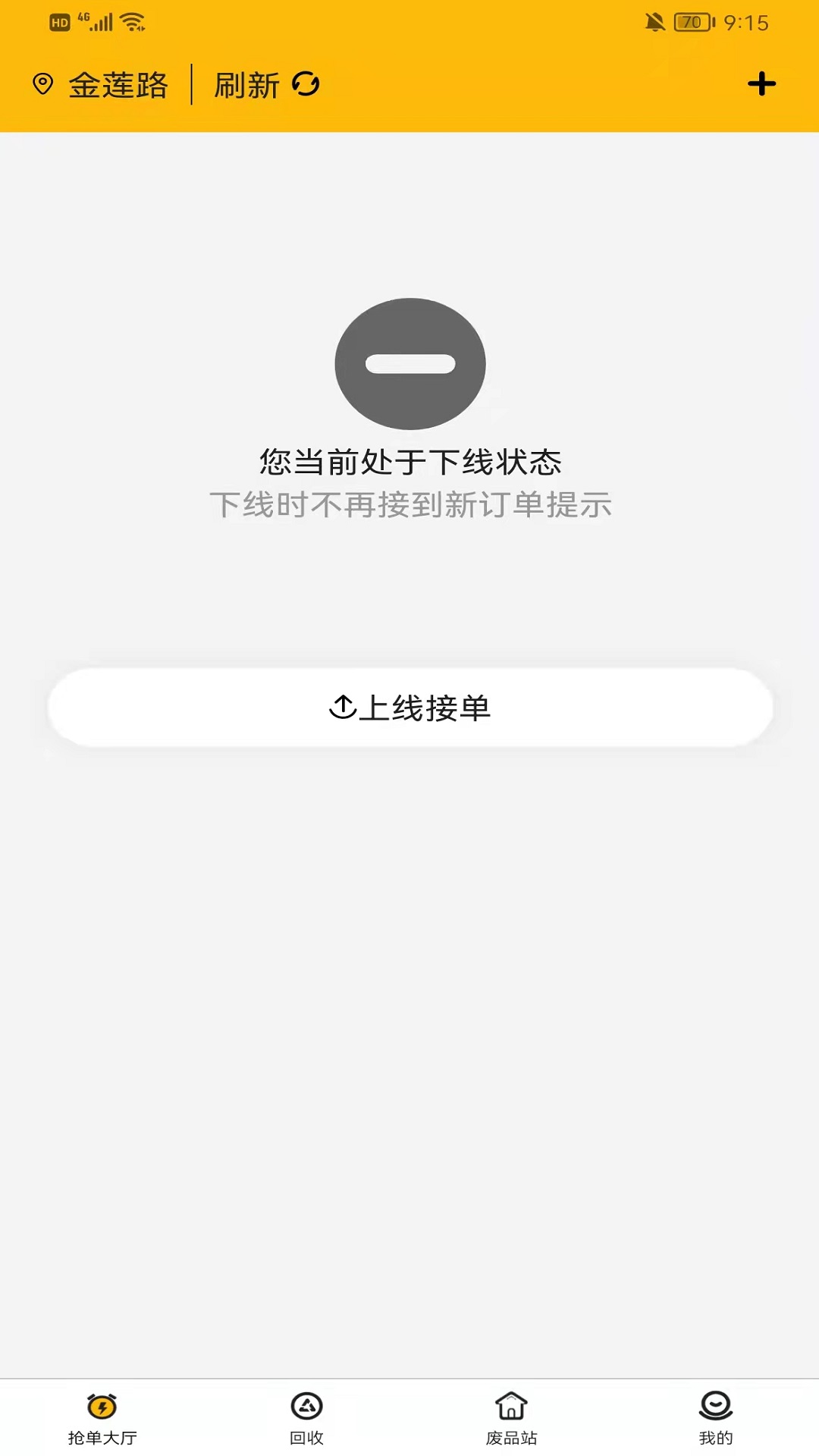The height and width of the screenshot is (1456, 819).
Task: Tap 刷新 to refresh orders
Action: [267, 85]
